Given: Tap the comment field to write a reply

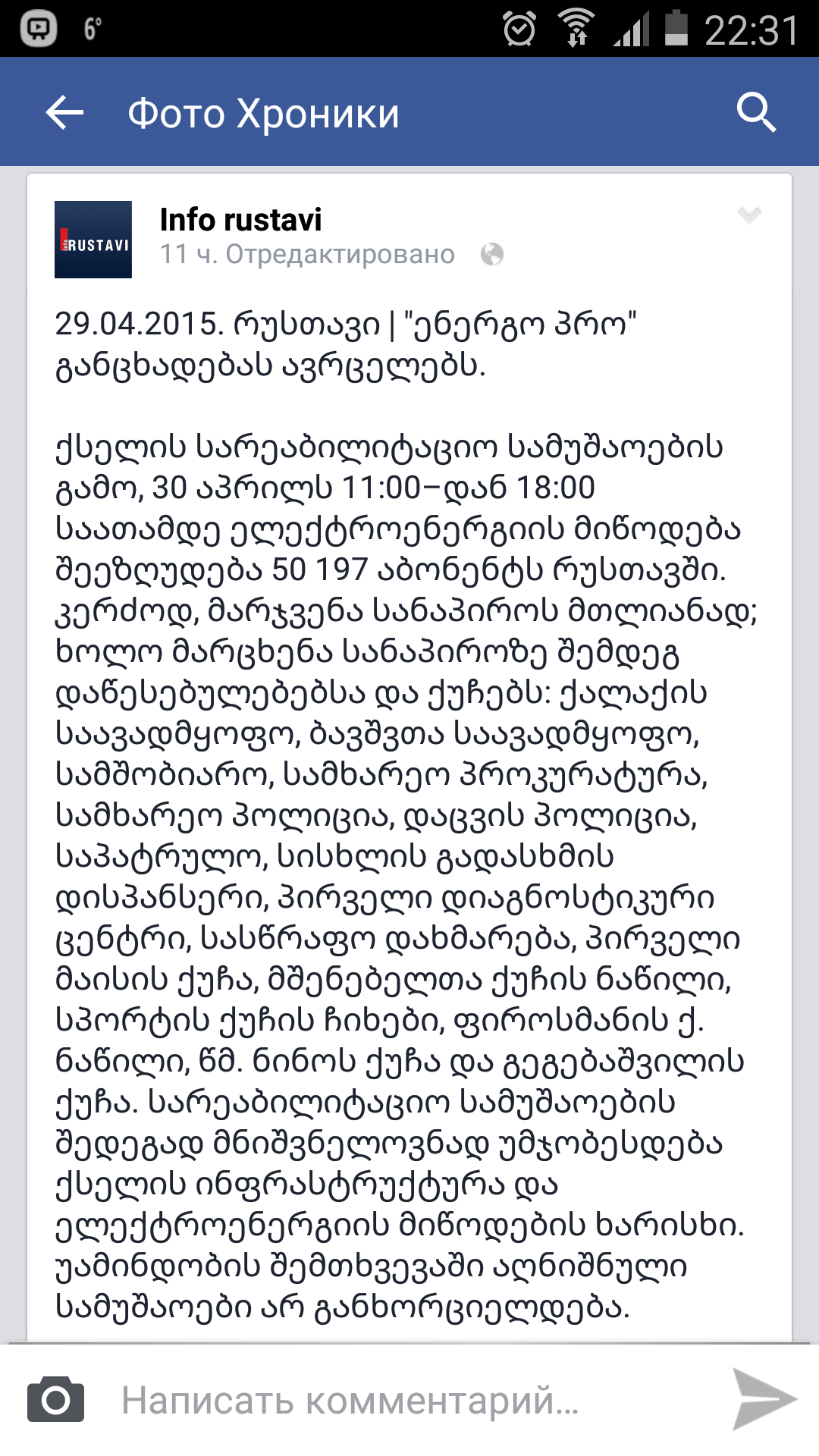Looking at the screenshot, I should tap(394, 1401).
